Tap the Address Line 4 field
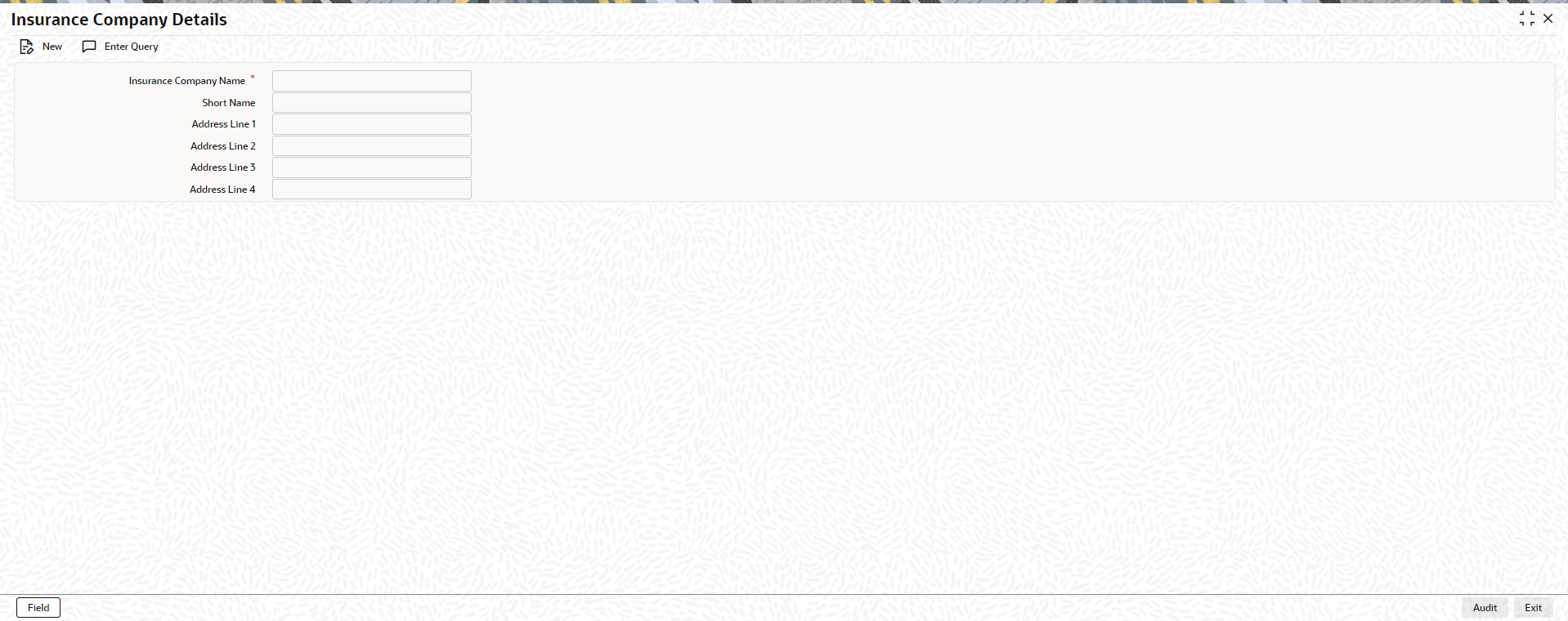The width and height of the screenshot is (1568, 621). (x=371, y=190)
